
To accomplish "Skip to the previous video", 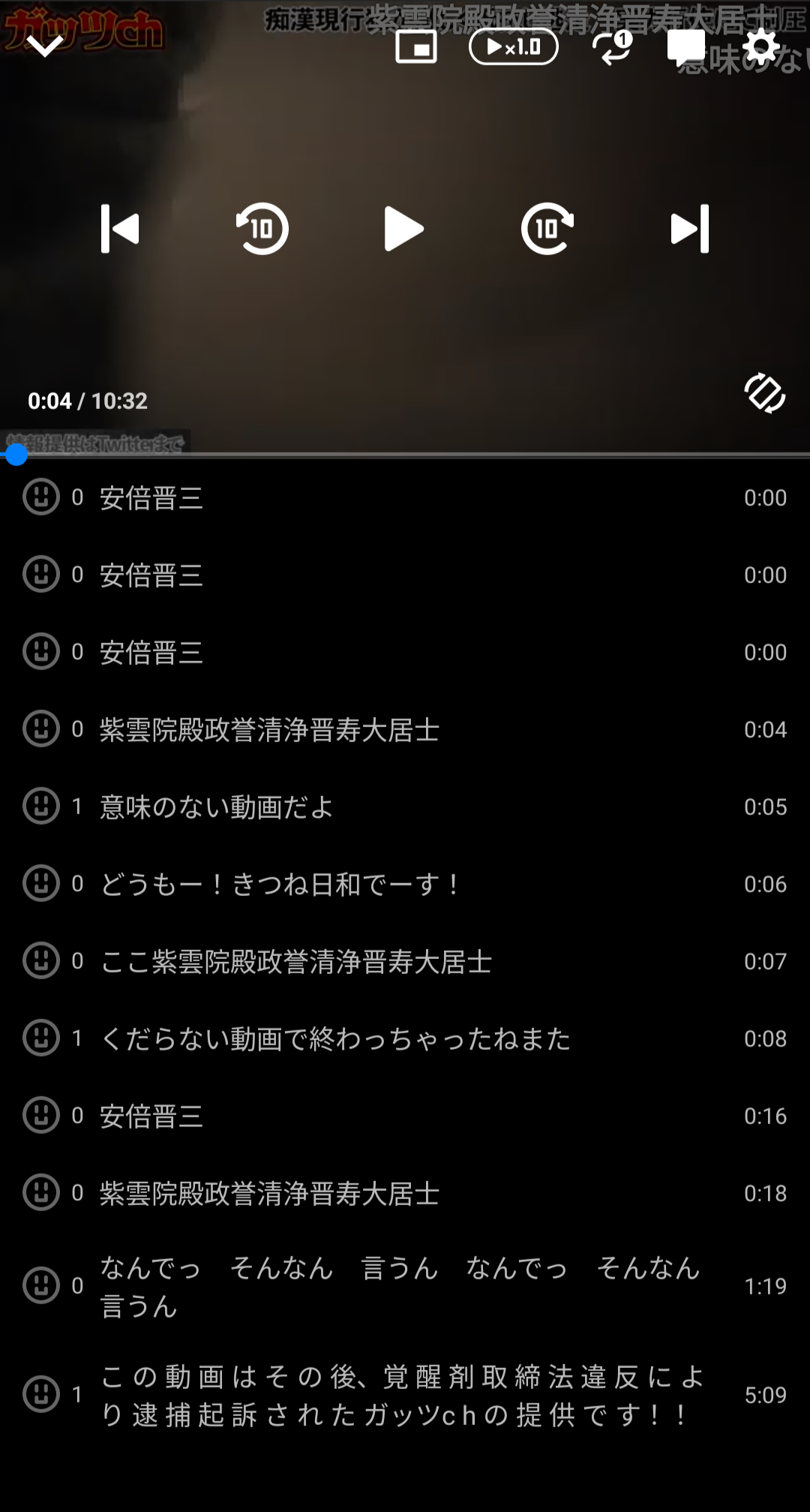I will pos(120,228).
